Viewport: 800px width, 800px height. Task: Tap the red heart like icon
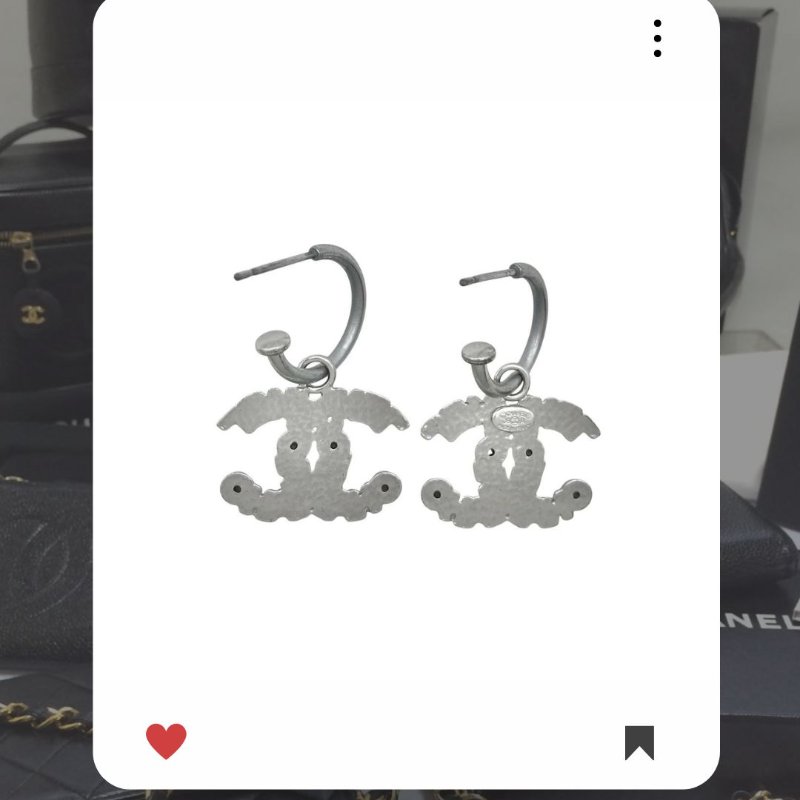tap(166, 741)
